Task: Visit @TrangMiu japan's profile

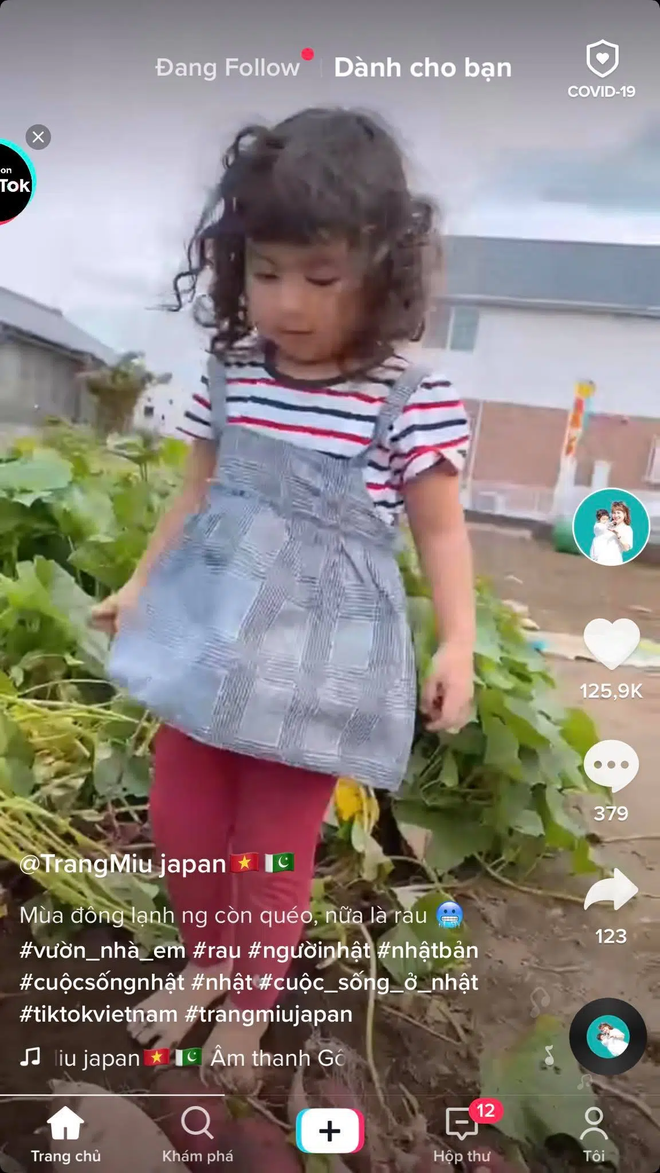Action: click(123, 864)
